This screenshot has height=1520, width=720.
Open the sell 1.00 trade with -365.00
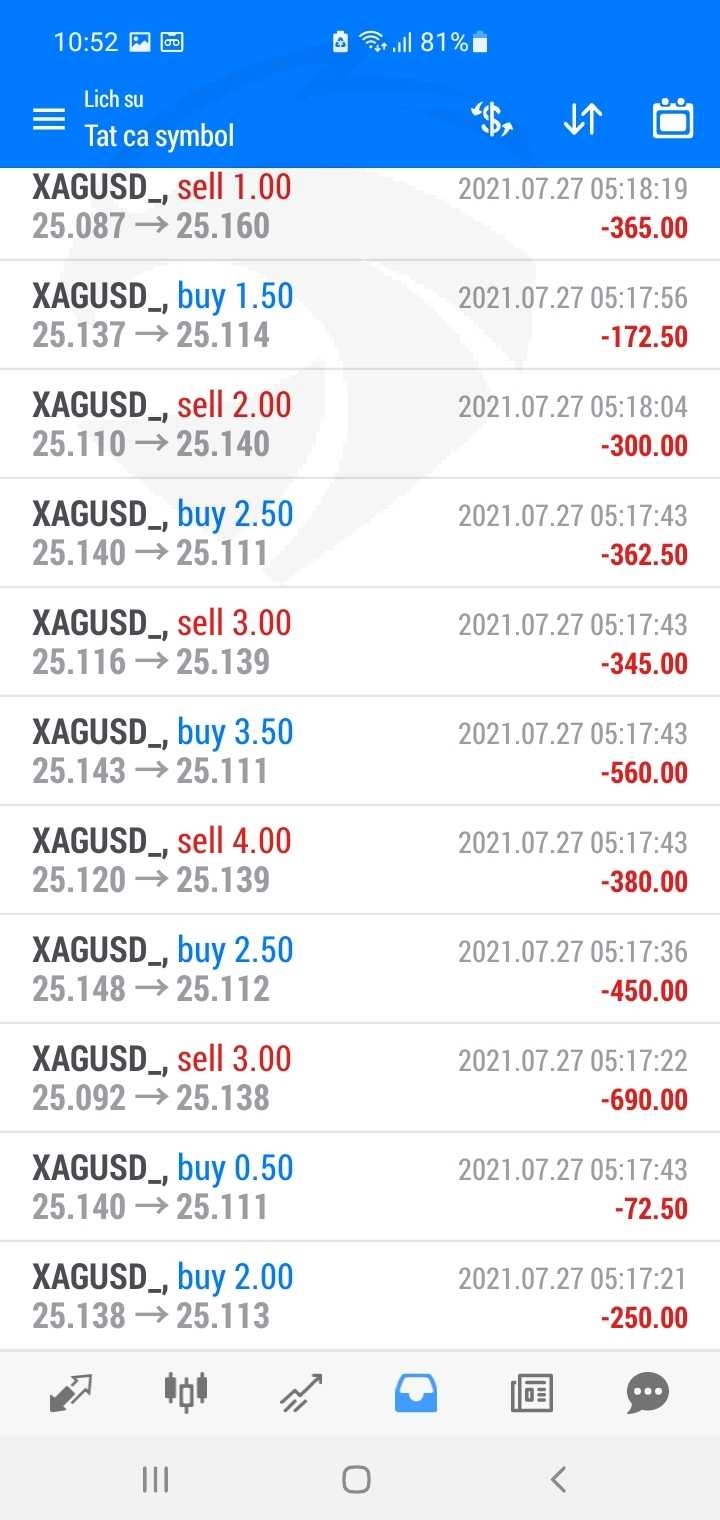(x=360, y=207)
